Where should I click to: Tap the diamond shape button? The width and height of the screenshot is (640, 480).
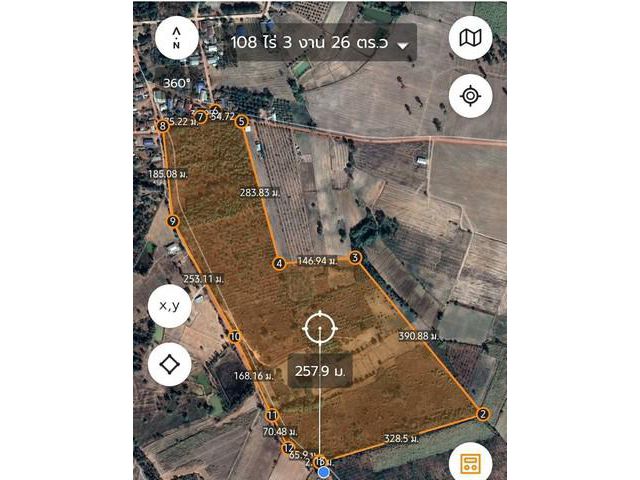tap(169, 364)
